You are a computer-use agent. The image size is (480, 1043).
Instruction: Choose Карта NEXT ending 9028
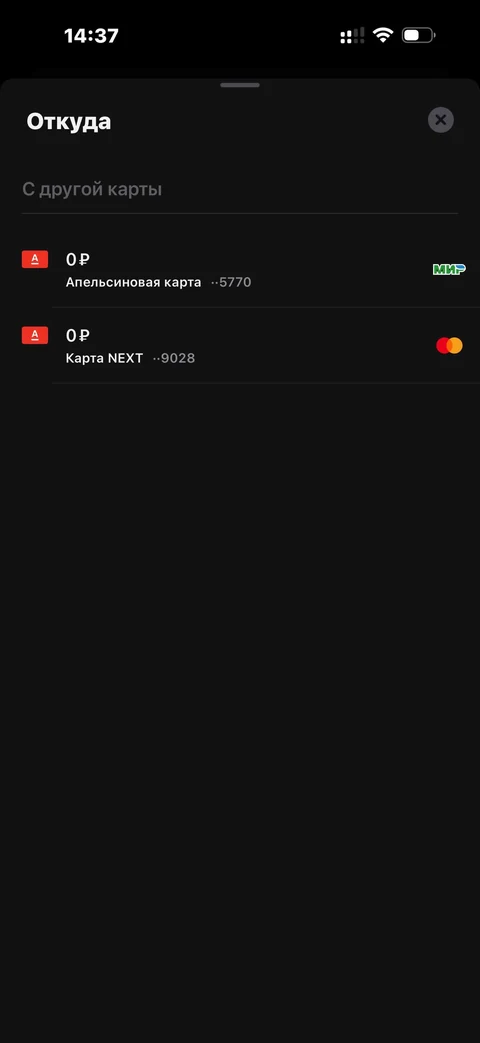tap(240, 345)
